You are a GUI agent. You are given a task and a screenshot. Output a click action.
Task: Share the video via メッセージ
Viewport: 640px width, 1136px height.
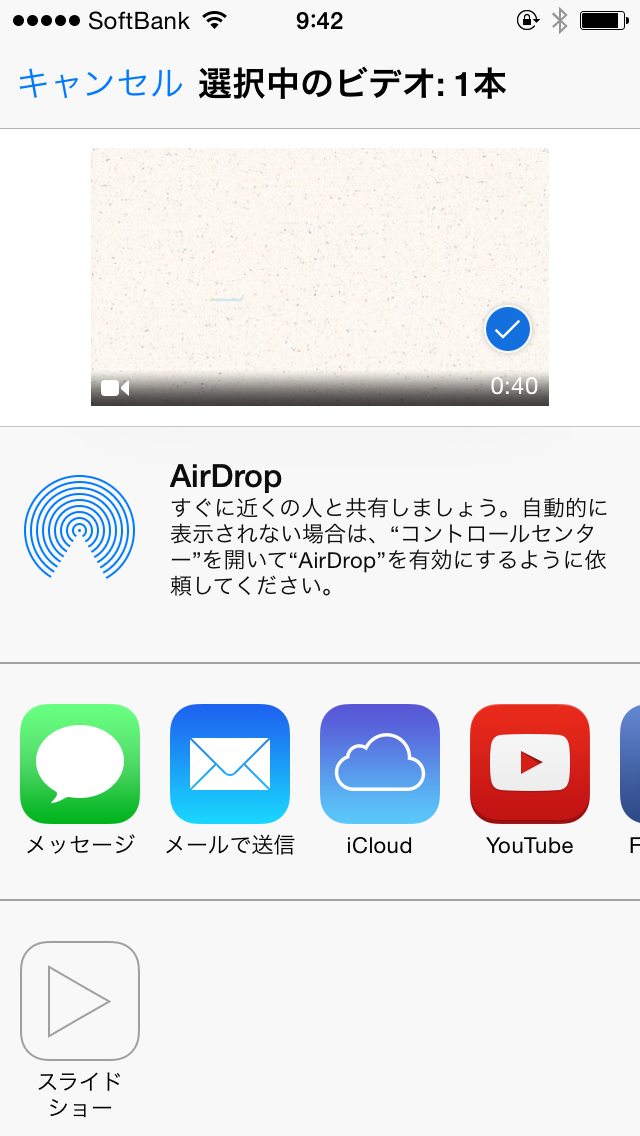(80, 764)
